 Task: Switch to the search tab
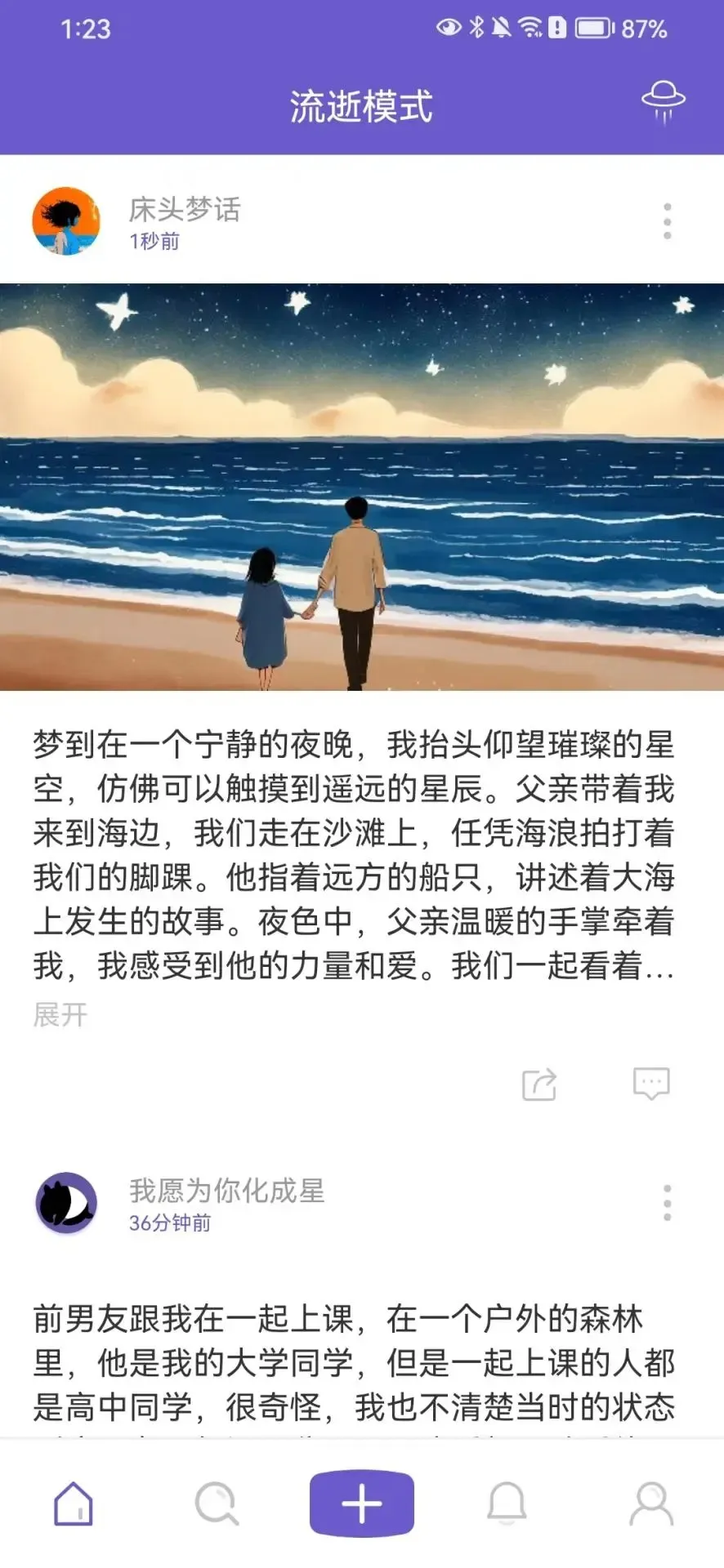217,1503
